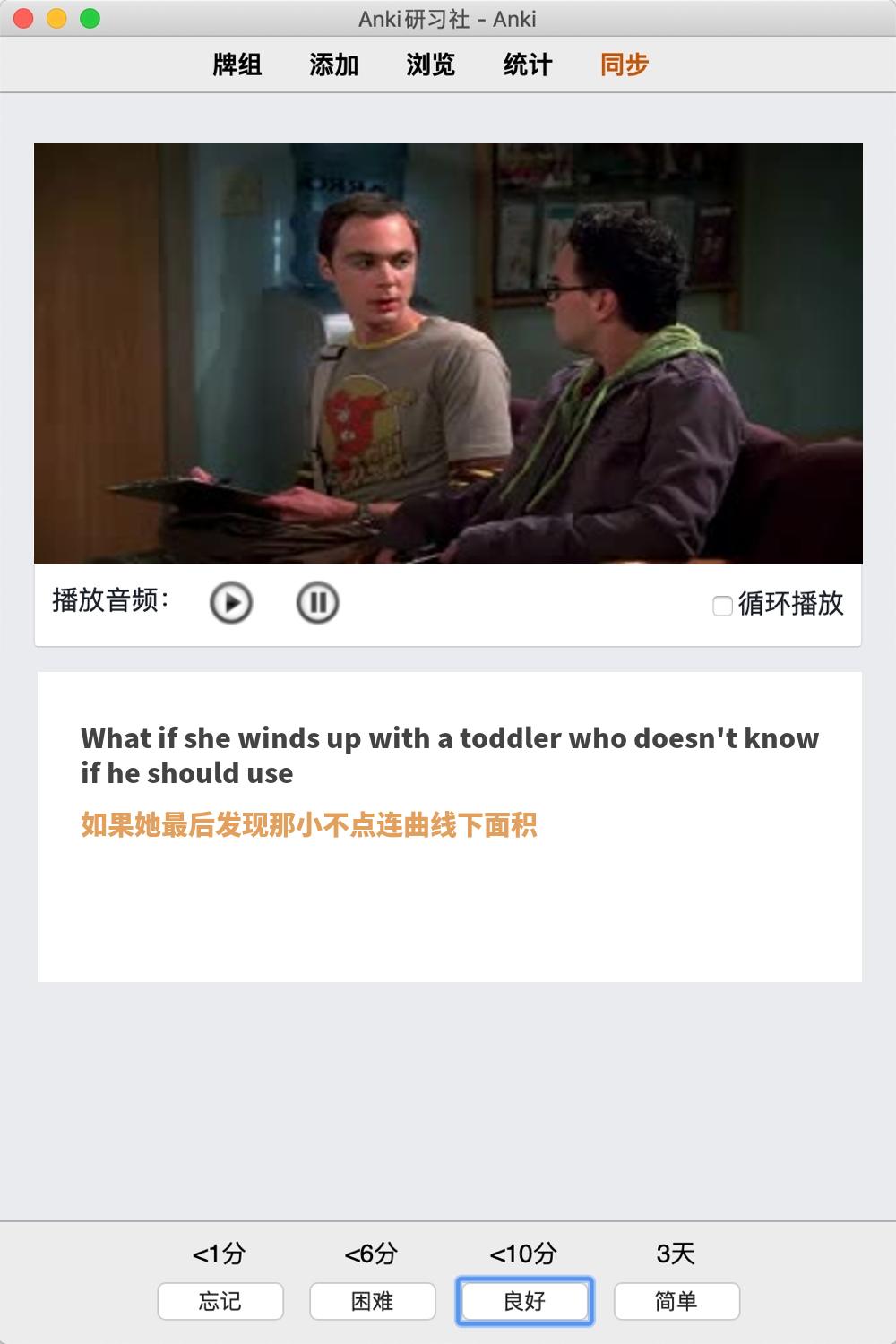View 统计 statistics
896x1344 pixels.
pyautogui.click(x=528, y=65)
